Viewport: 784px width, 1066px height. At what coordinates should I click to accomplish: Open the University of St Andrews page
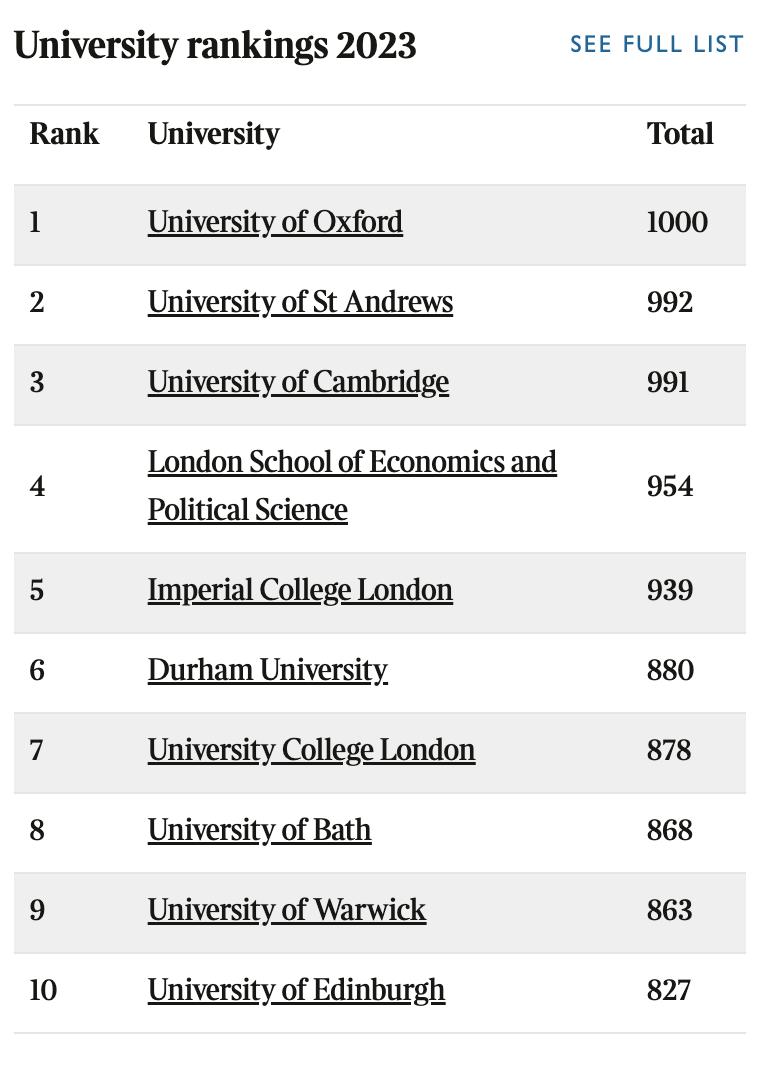click(300, 302)
